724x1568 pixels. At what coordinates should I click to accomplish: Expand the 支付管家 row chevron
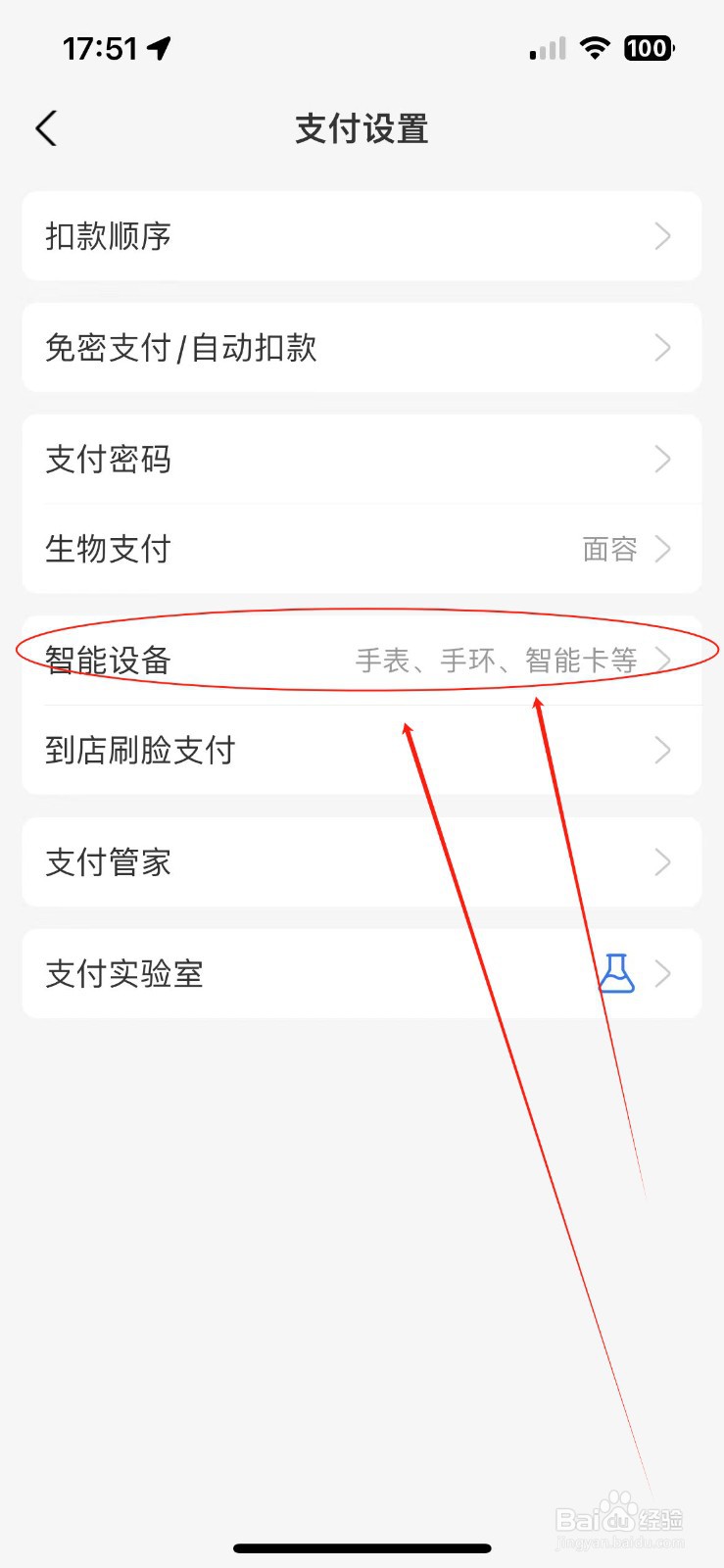click(x=663, y=862)
